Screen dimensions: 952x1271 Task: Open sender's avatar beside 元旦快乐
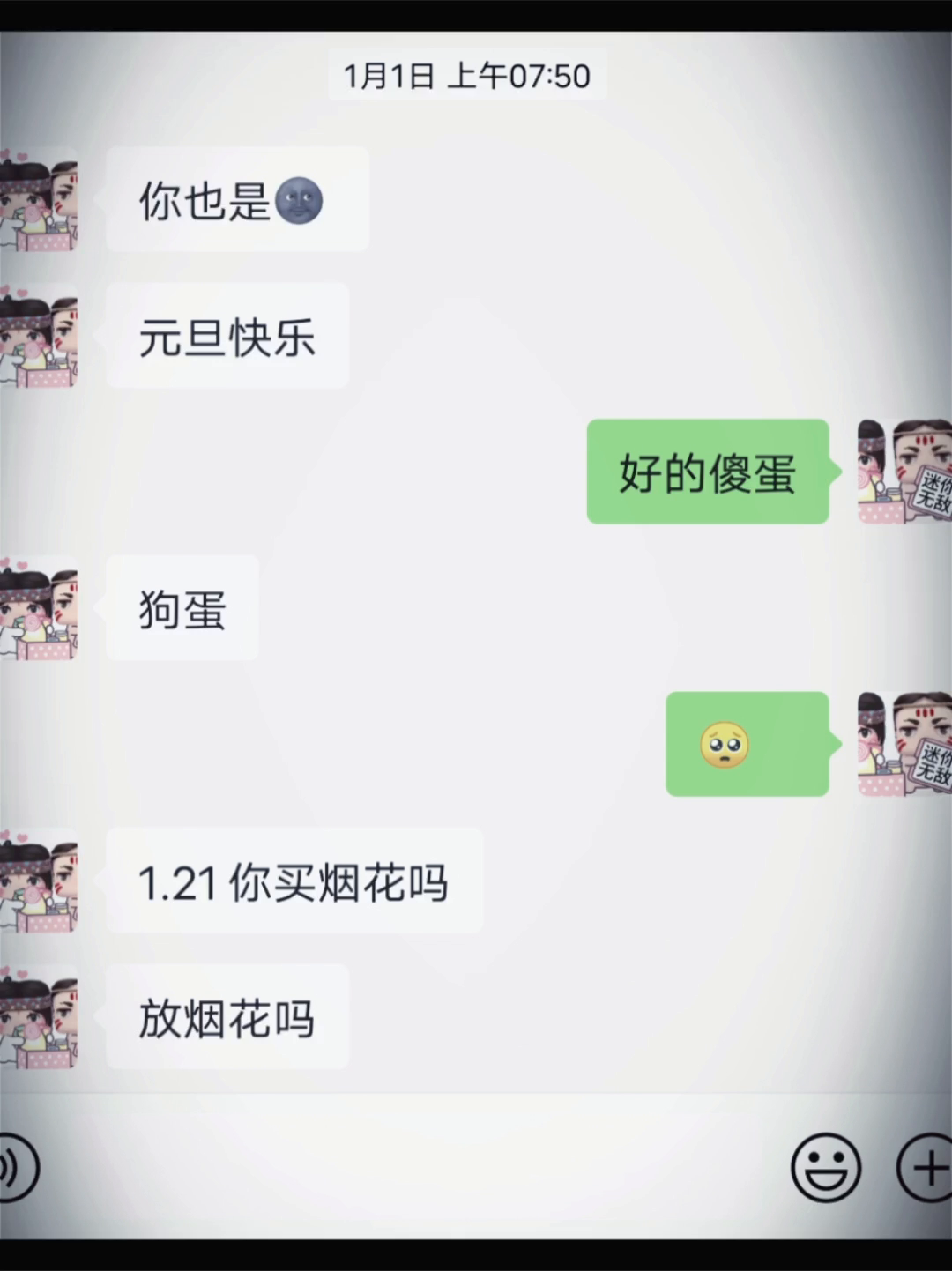39,336
